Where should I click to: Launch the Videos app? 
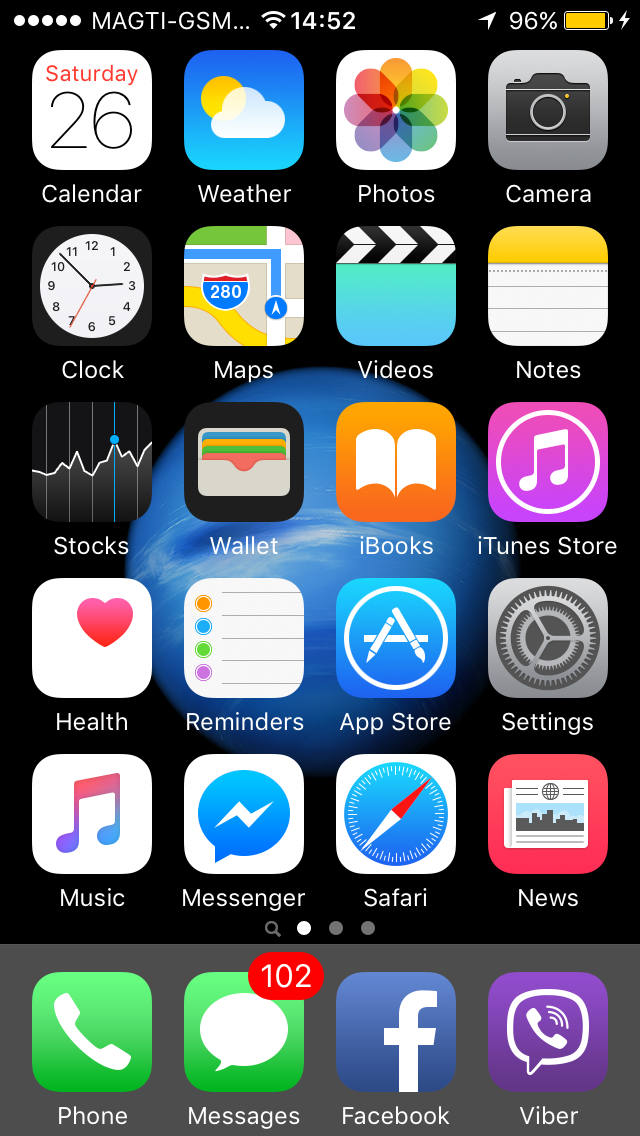[x=396, y=286]
